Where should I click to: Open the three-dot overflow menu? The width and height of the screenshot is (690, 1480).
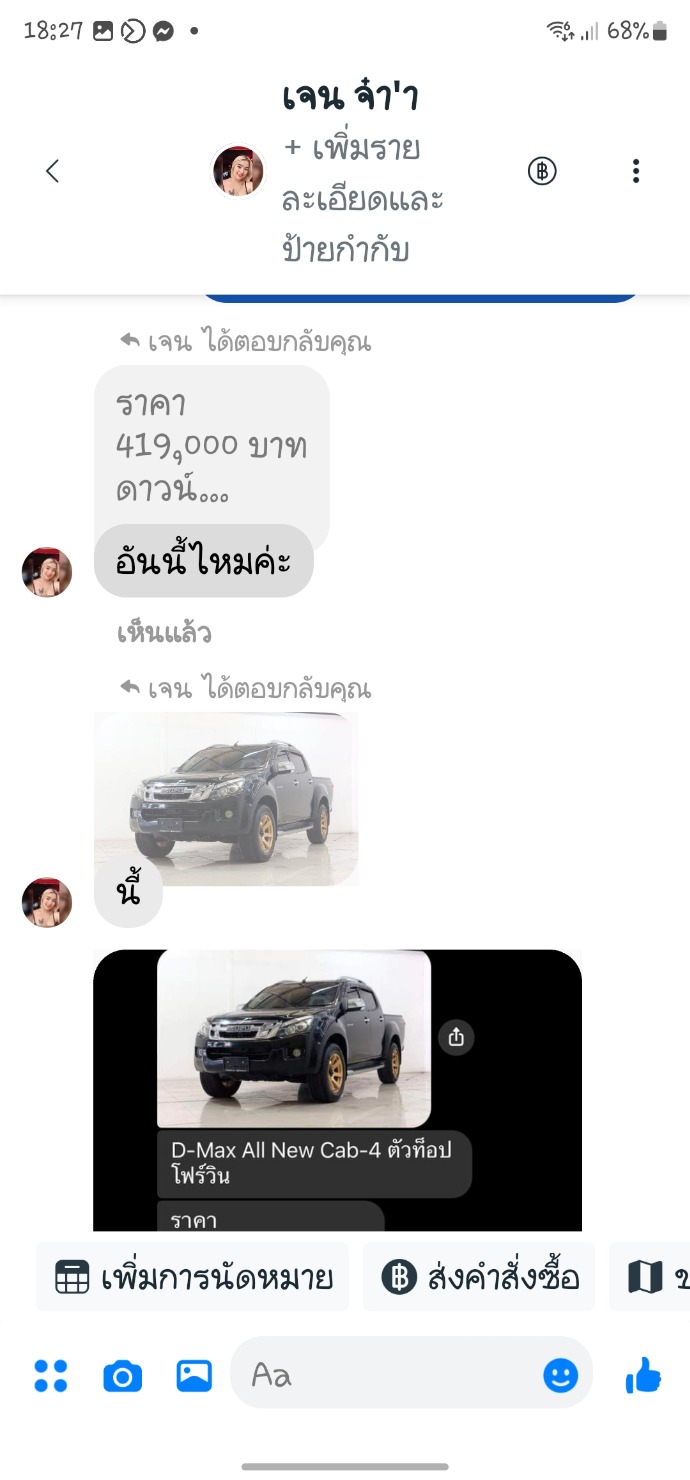pos(635,171)
